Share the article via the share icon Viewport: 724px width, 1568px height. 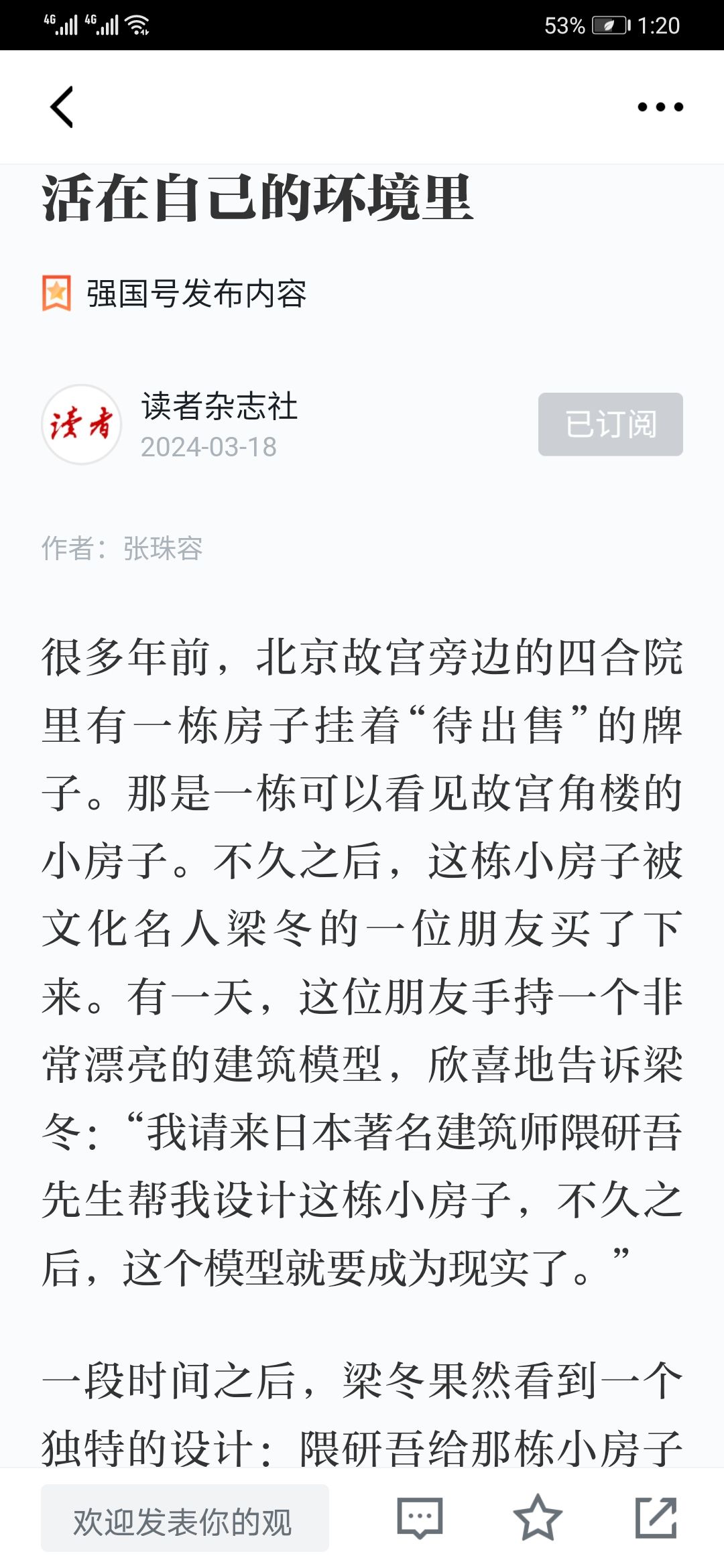tap(656, 1517)
